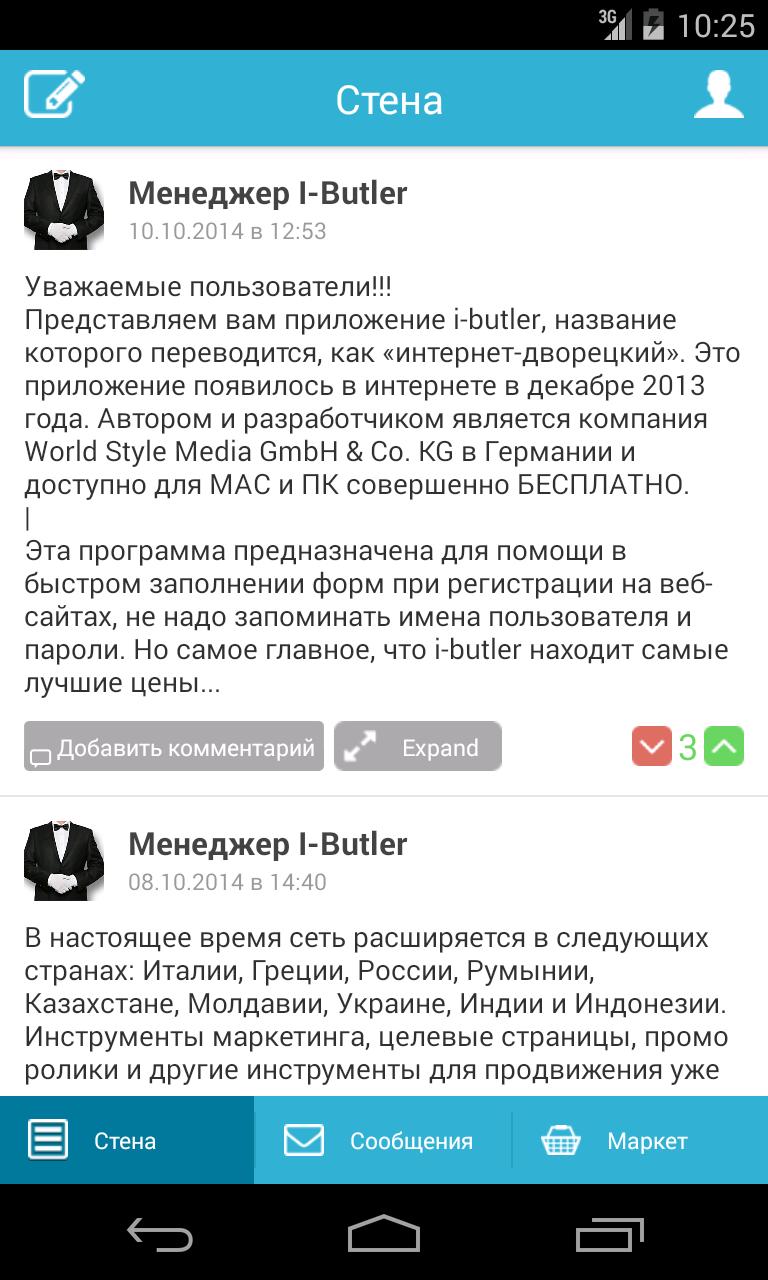Screen dimensions: 768x1280
Task: Open the new post composer icon
Action: click(x=52, y=94)
